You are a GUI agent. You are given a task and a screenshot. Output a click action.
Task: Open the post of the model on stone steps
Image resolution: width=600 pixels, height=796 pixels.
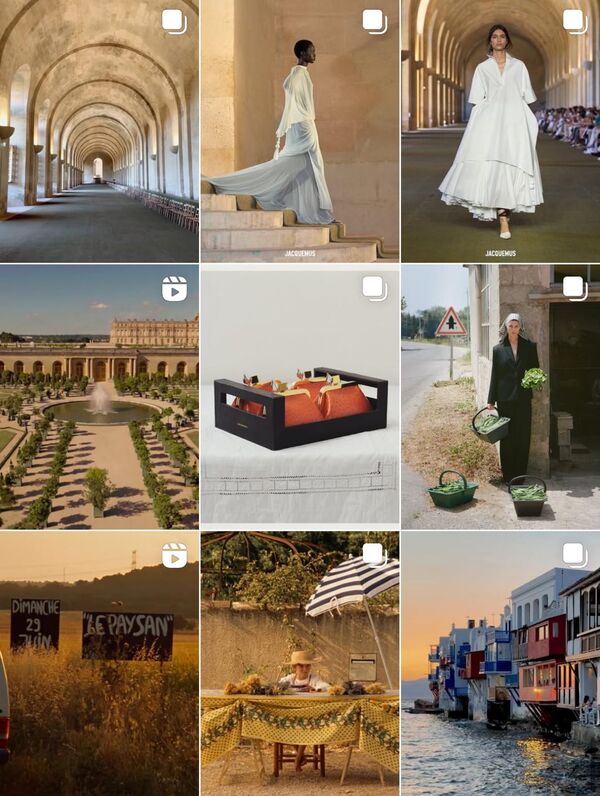(300, 131)
